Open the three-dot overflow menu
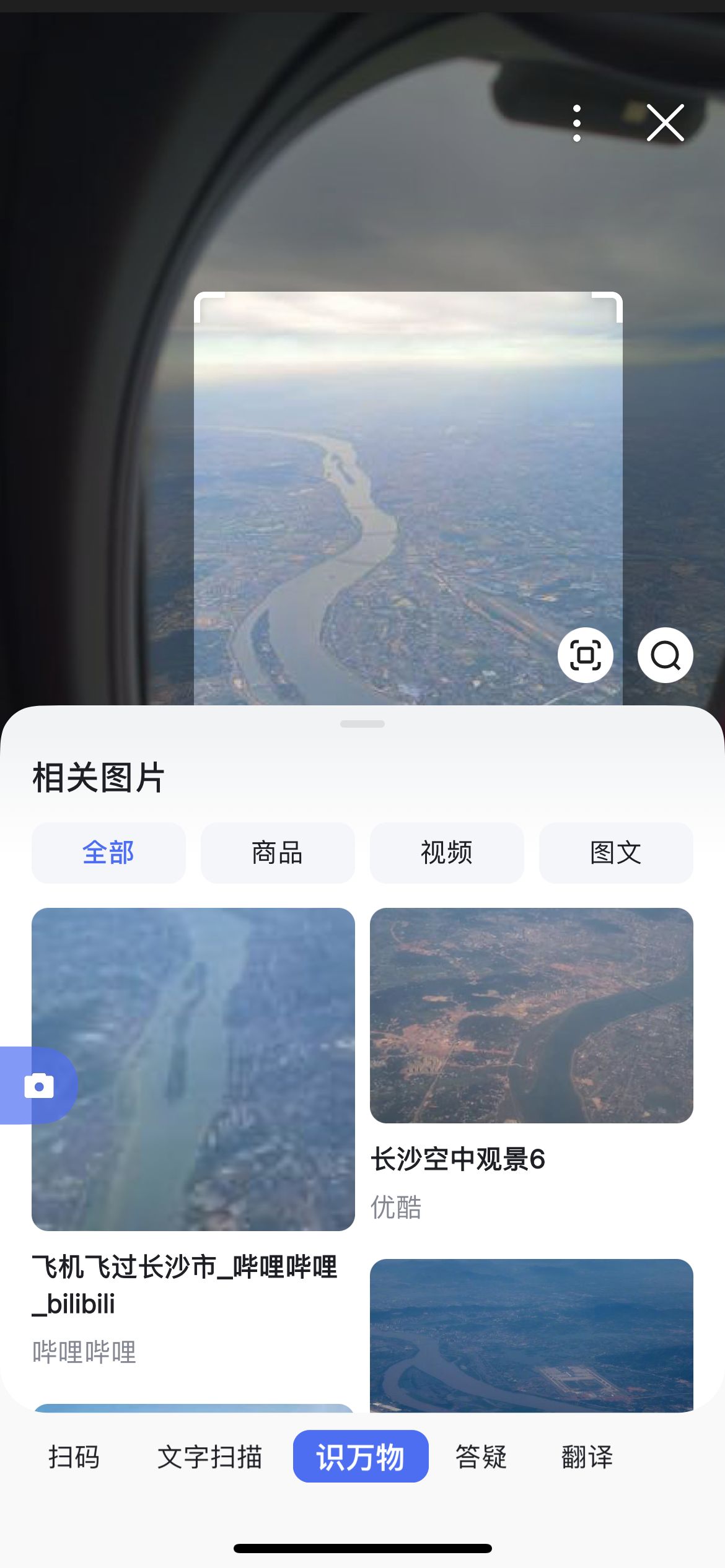 [577, 123]
